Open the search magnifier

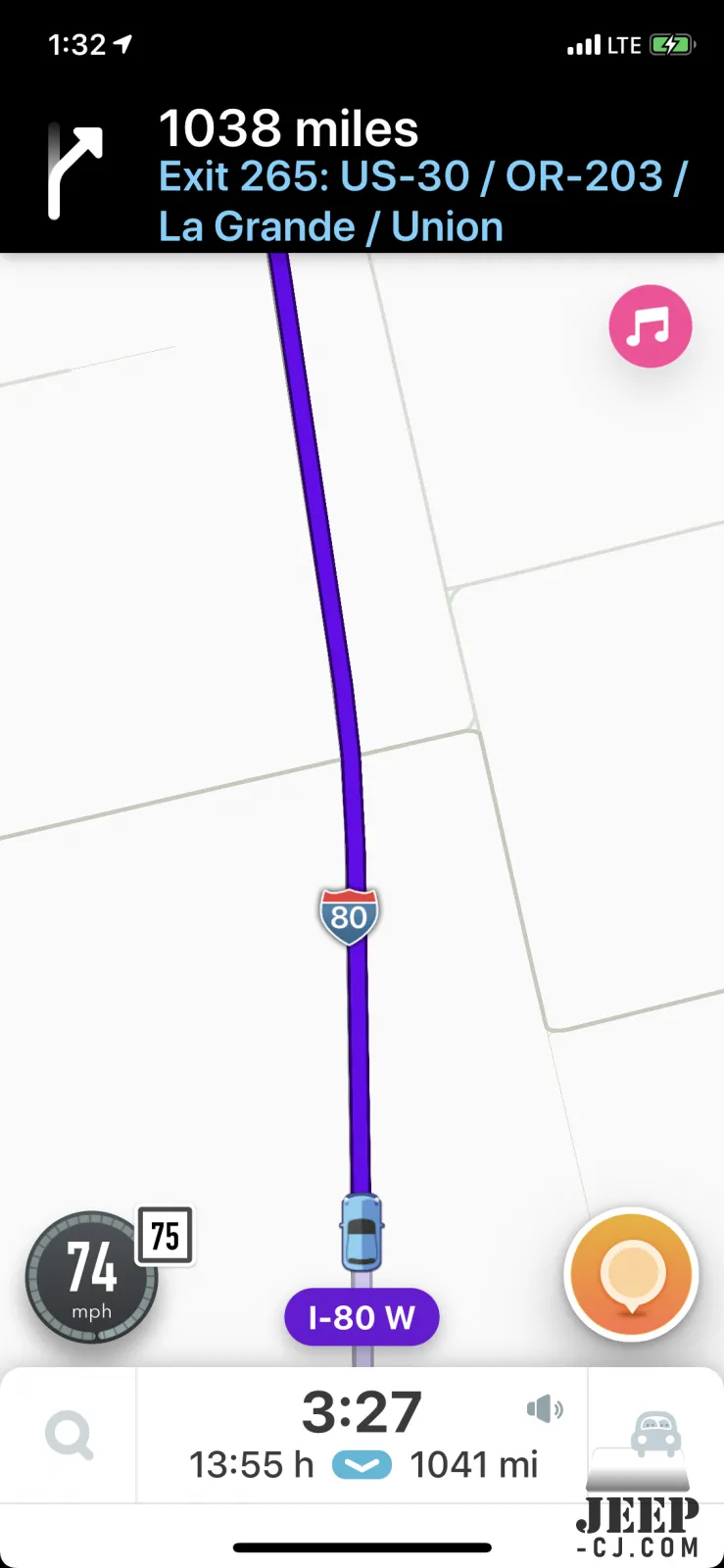coord(70,1436)
